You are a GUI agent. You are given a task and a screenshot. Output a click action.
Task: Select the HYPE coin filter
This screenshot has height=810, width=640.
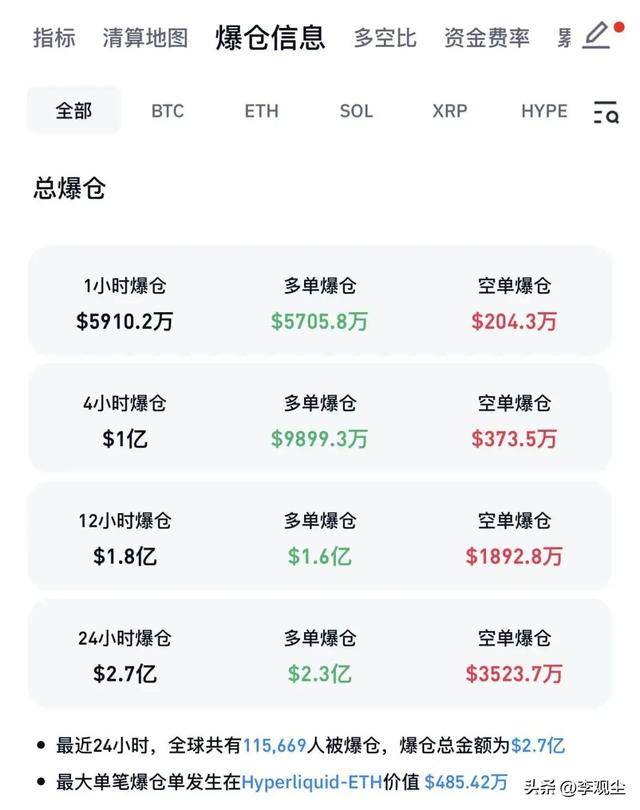(x=544, y=111)
